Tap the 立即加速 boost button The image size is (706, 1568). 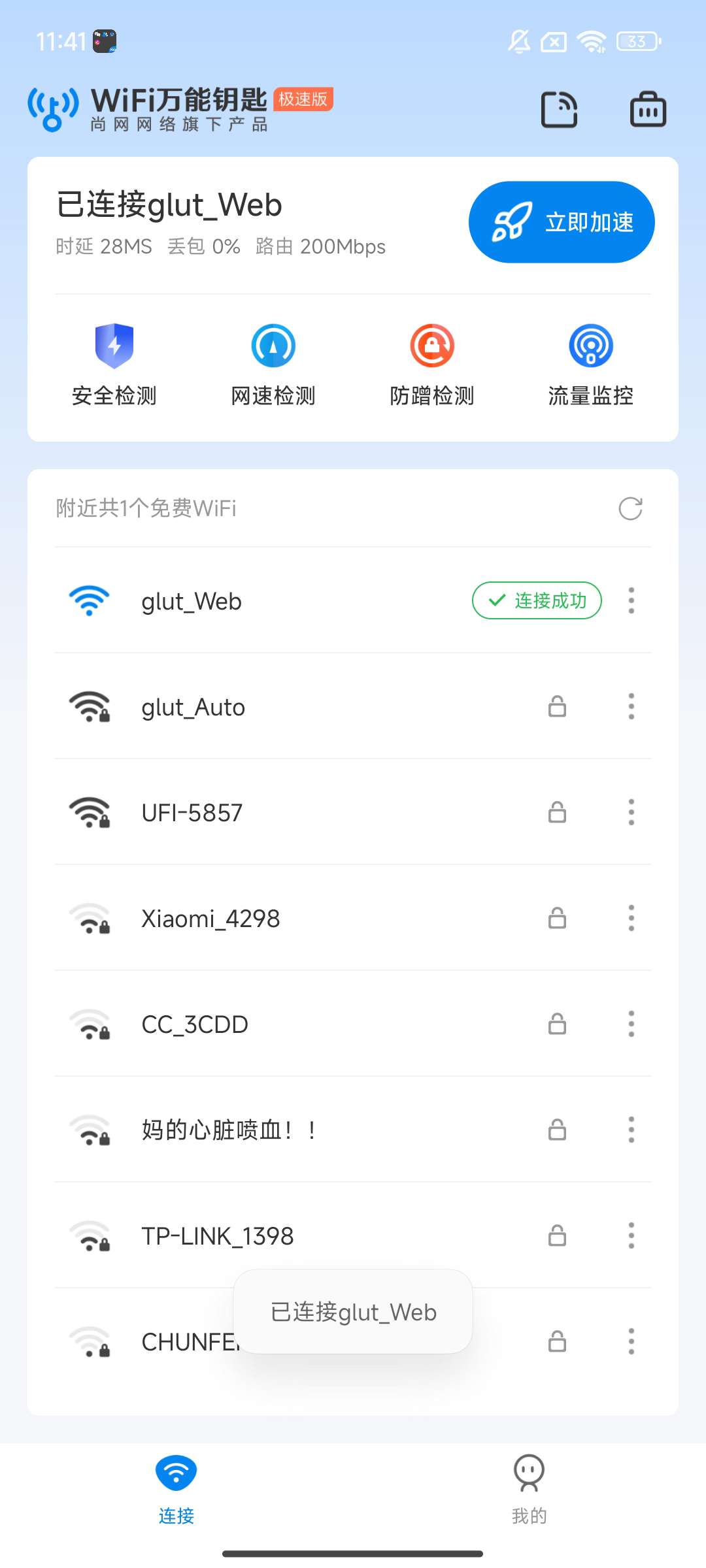pos(562,222)
